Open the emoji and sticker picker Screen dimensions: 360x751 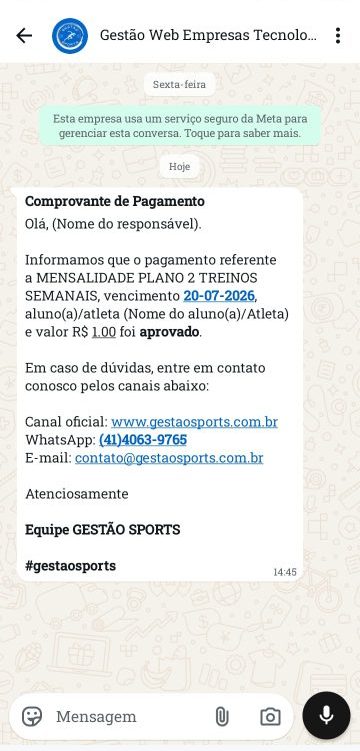tap(32, 717)
